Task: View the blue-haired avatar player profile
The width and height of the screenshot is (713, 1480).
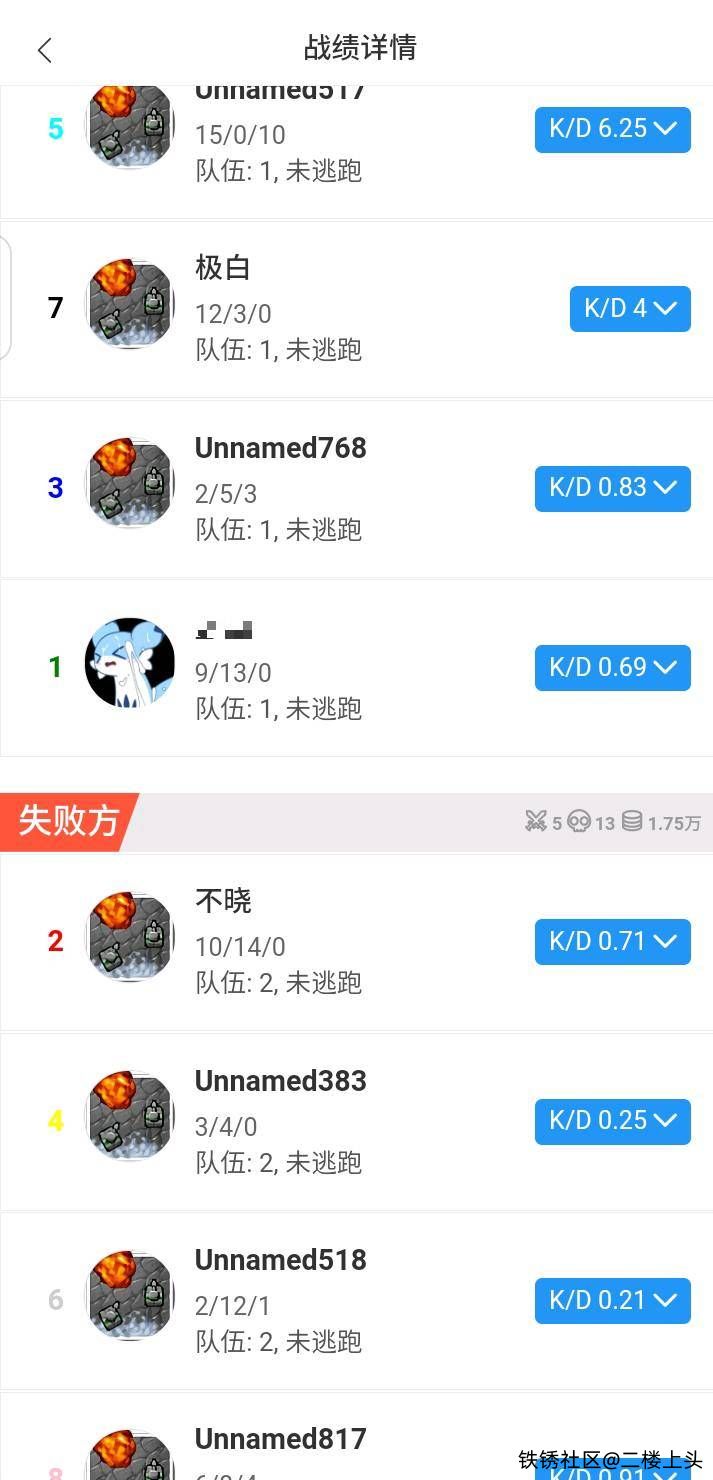Action: coord(130,663)
